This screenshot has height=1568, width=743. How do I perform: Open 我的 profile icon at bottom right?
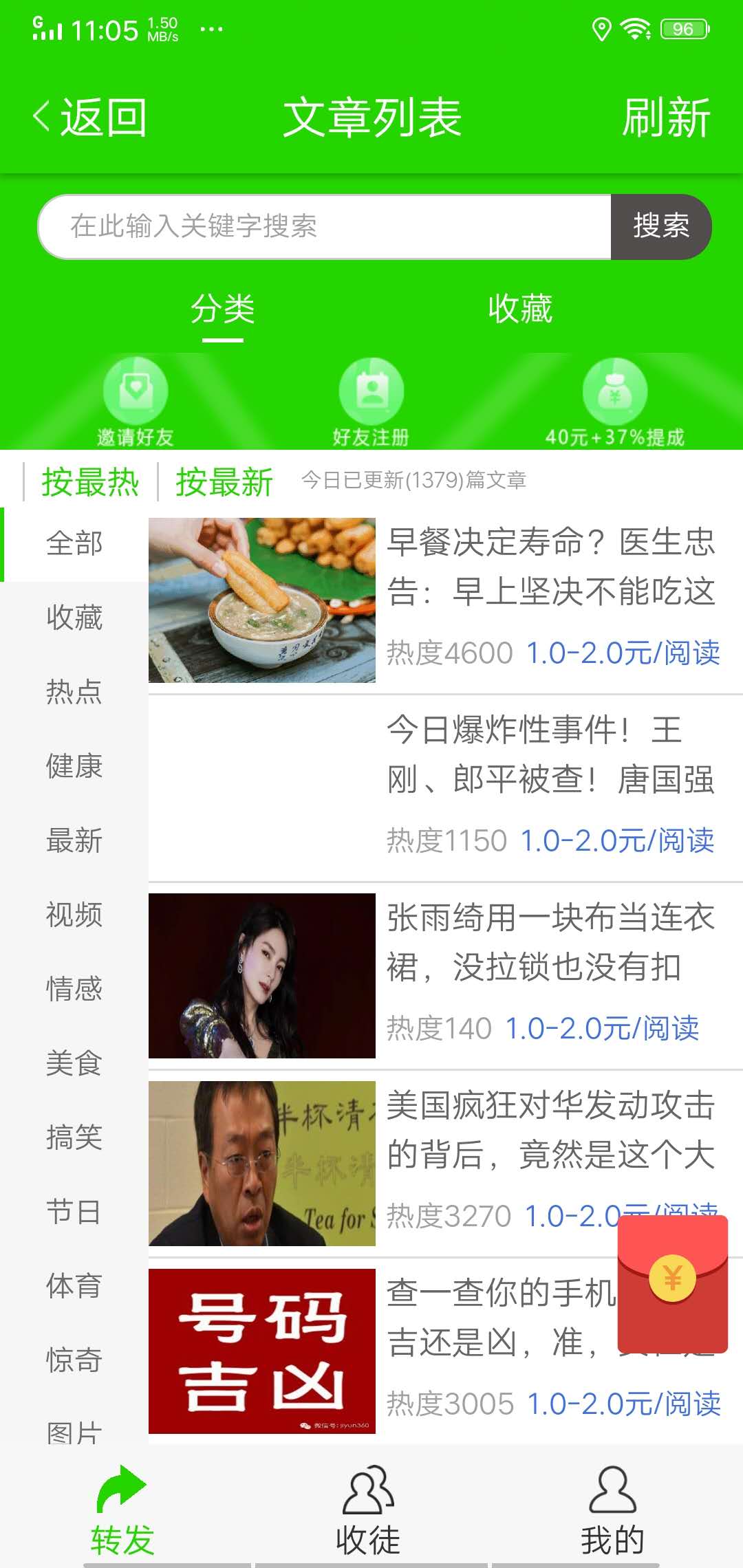pos(613,1499)
